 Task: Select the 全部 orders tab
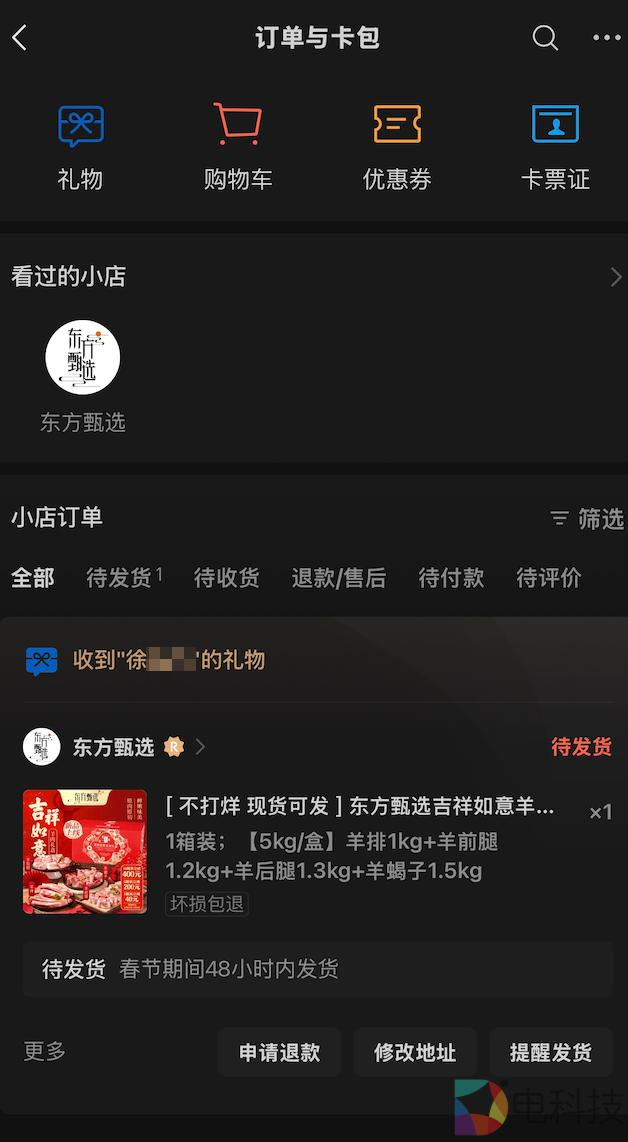point(33,578)
